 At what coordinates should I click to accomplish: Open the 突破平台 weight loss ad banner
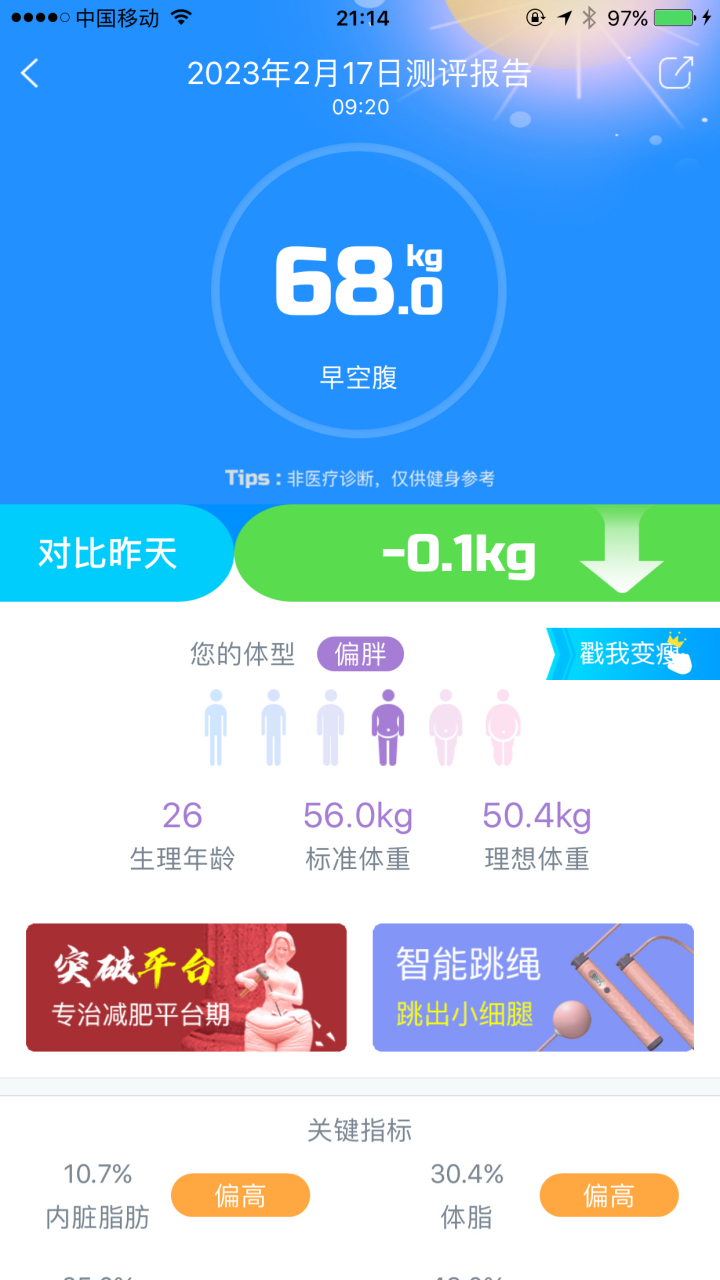187,986
